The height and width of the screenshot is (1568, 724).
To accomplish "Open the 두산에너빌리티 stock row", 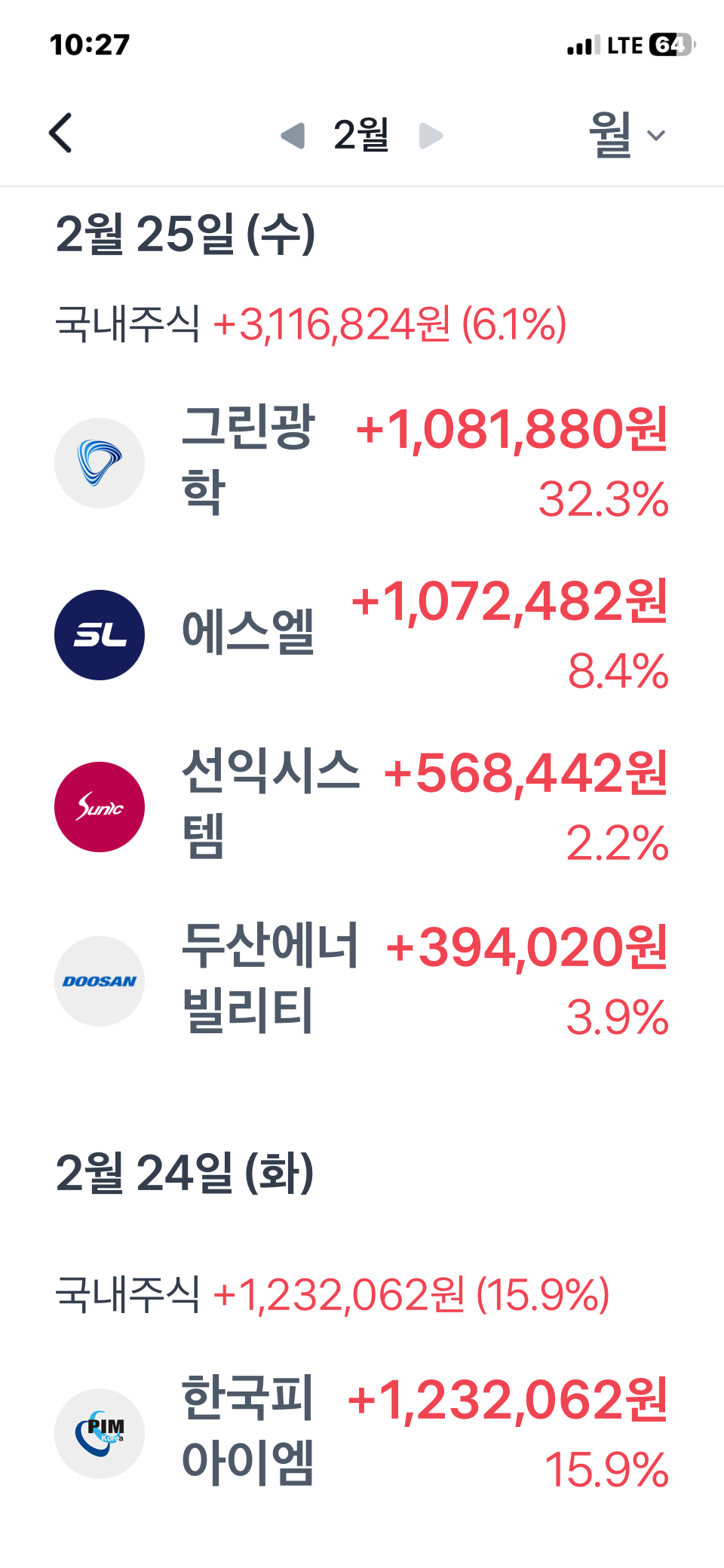I will (x=362, y=980).
